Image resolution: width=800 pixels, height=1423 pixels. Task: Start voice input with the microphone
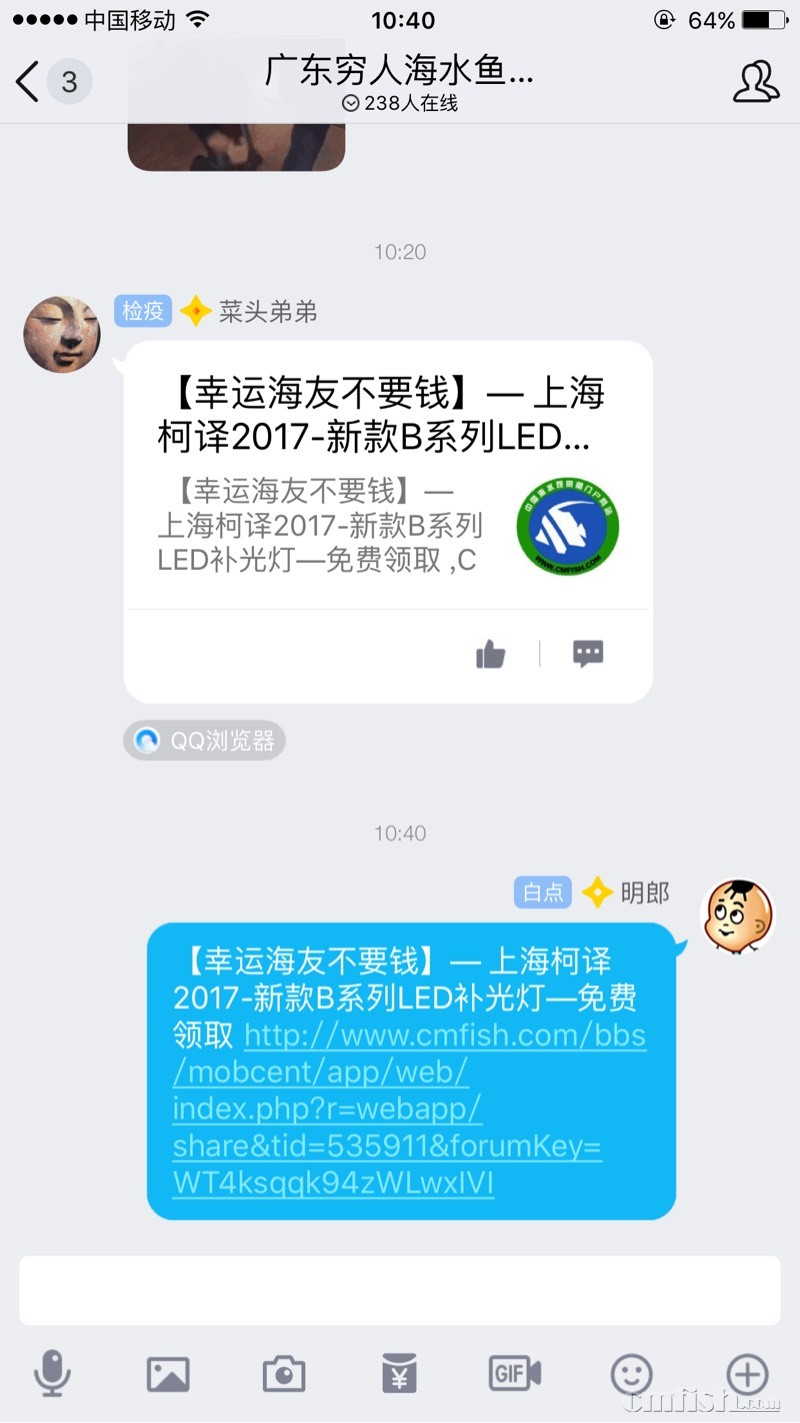52,1373
